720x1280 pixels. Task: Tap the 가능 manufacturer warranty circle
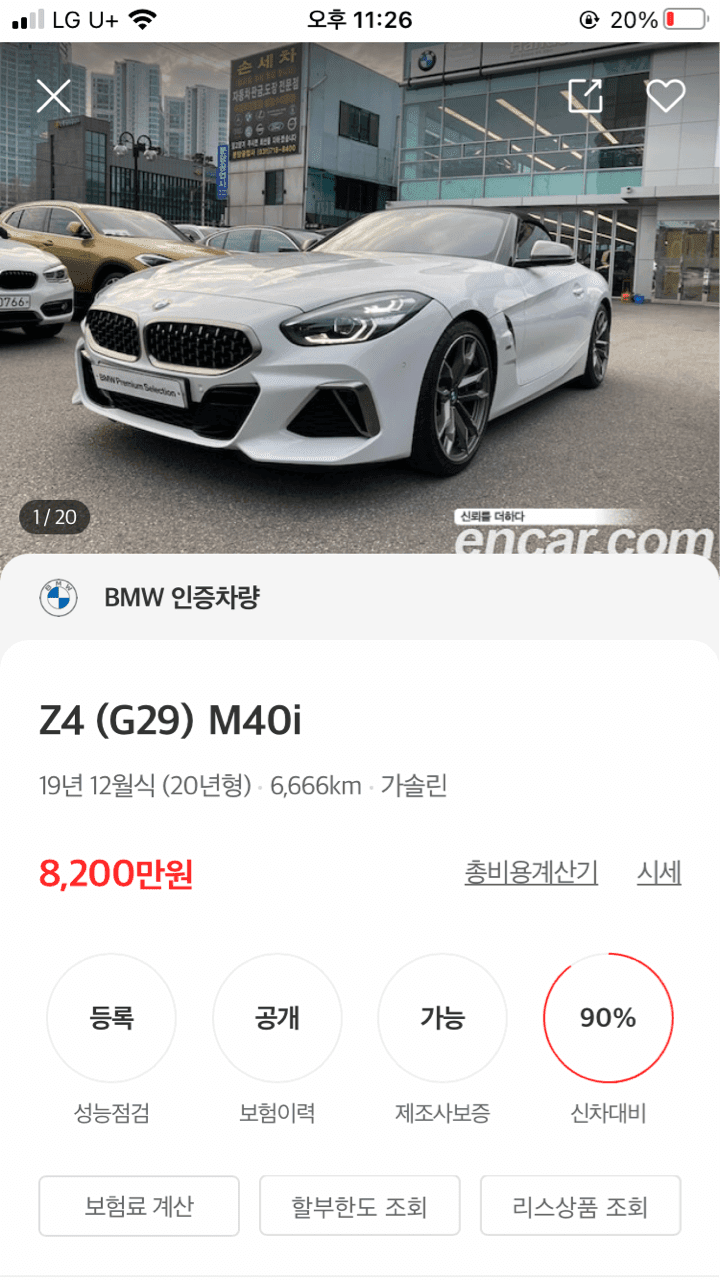(x=442, y=1018)
